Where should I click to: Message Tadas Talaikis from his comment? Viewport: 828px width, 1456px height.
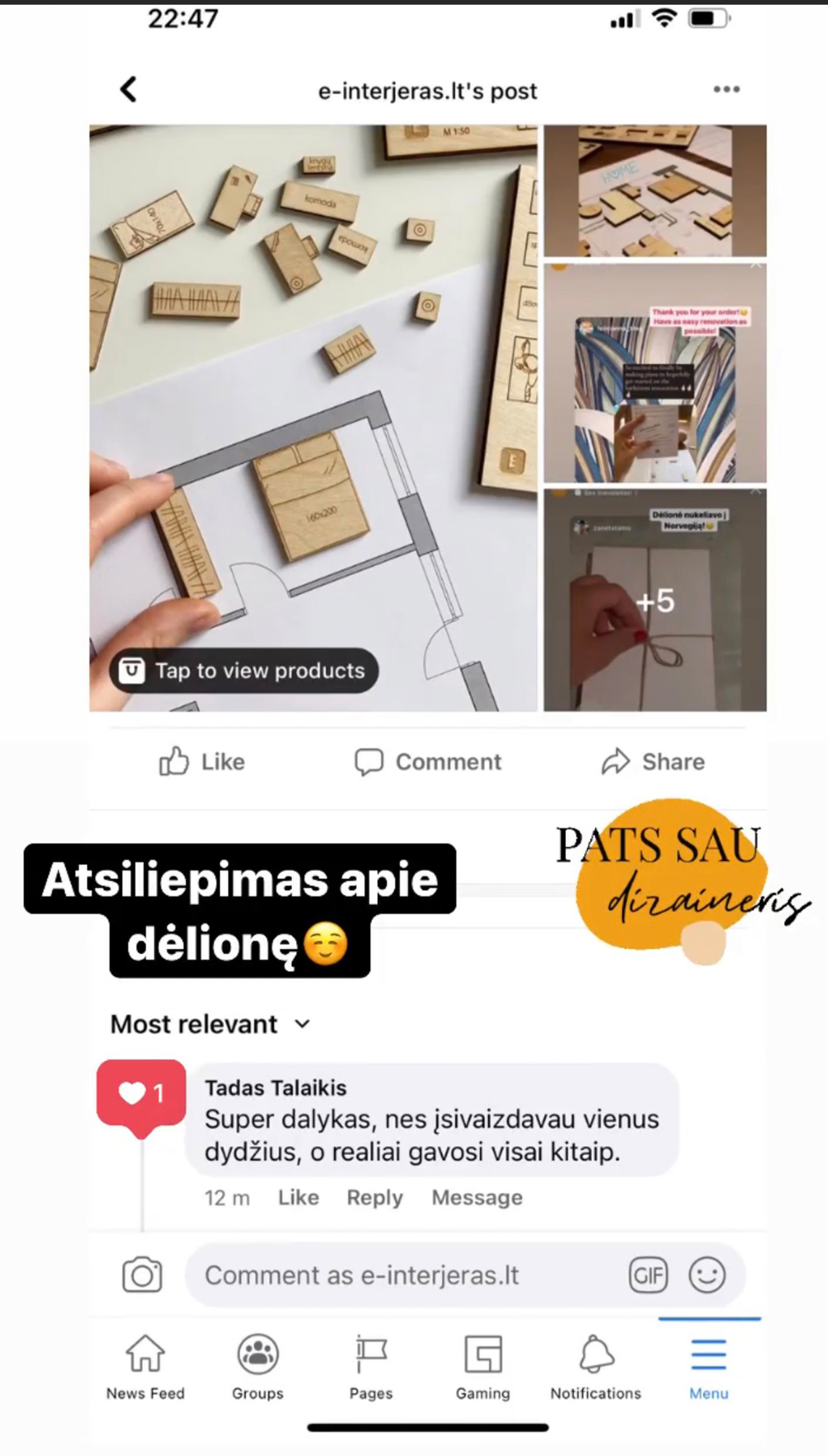[x=477, y=1197]
